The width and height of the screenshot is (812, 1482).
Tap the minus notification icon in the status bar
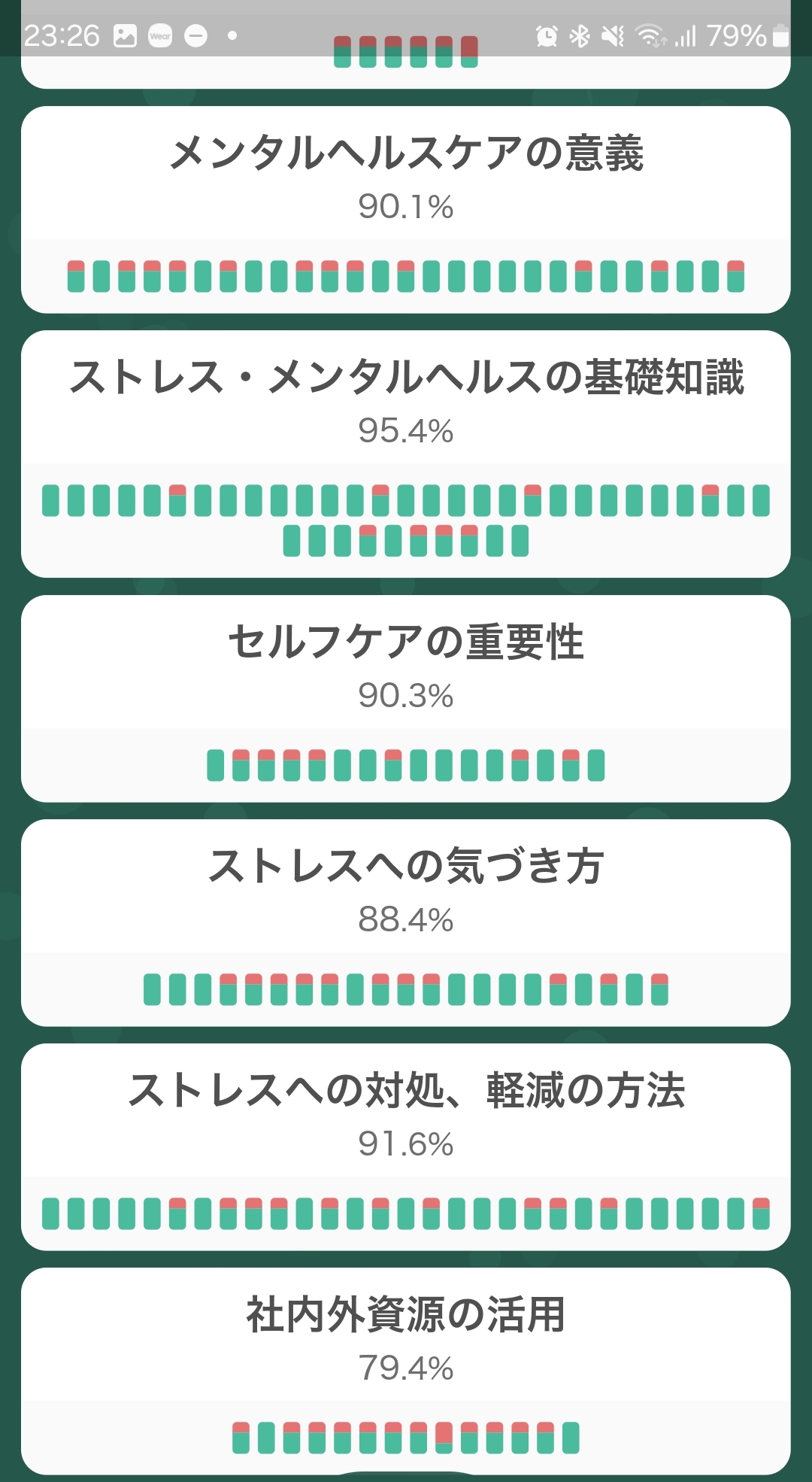(197, 34)
